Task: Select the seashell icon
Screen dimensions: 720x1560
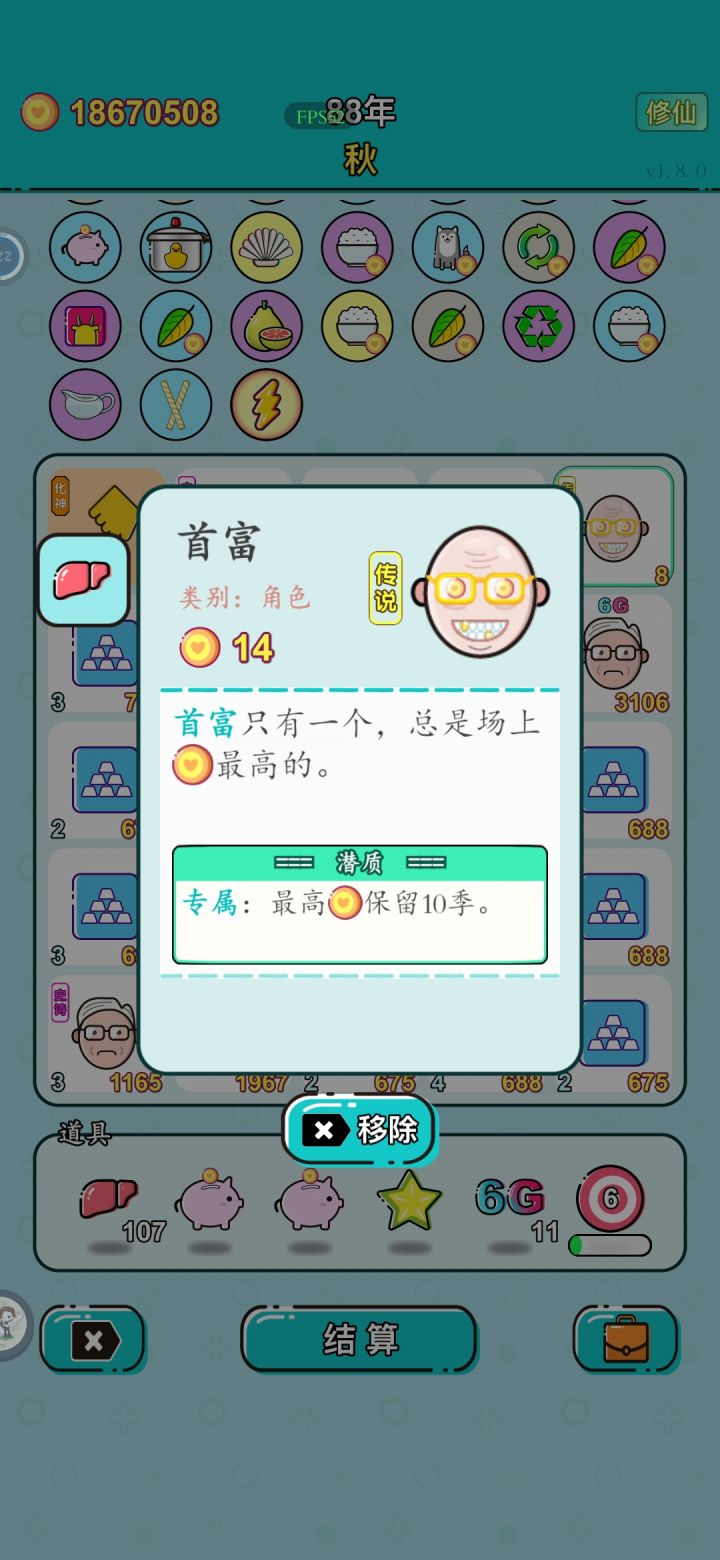Action: [266, 247]
